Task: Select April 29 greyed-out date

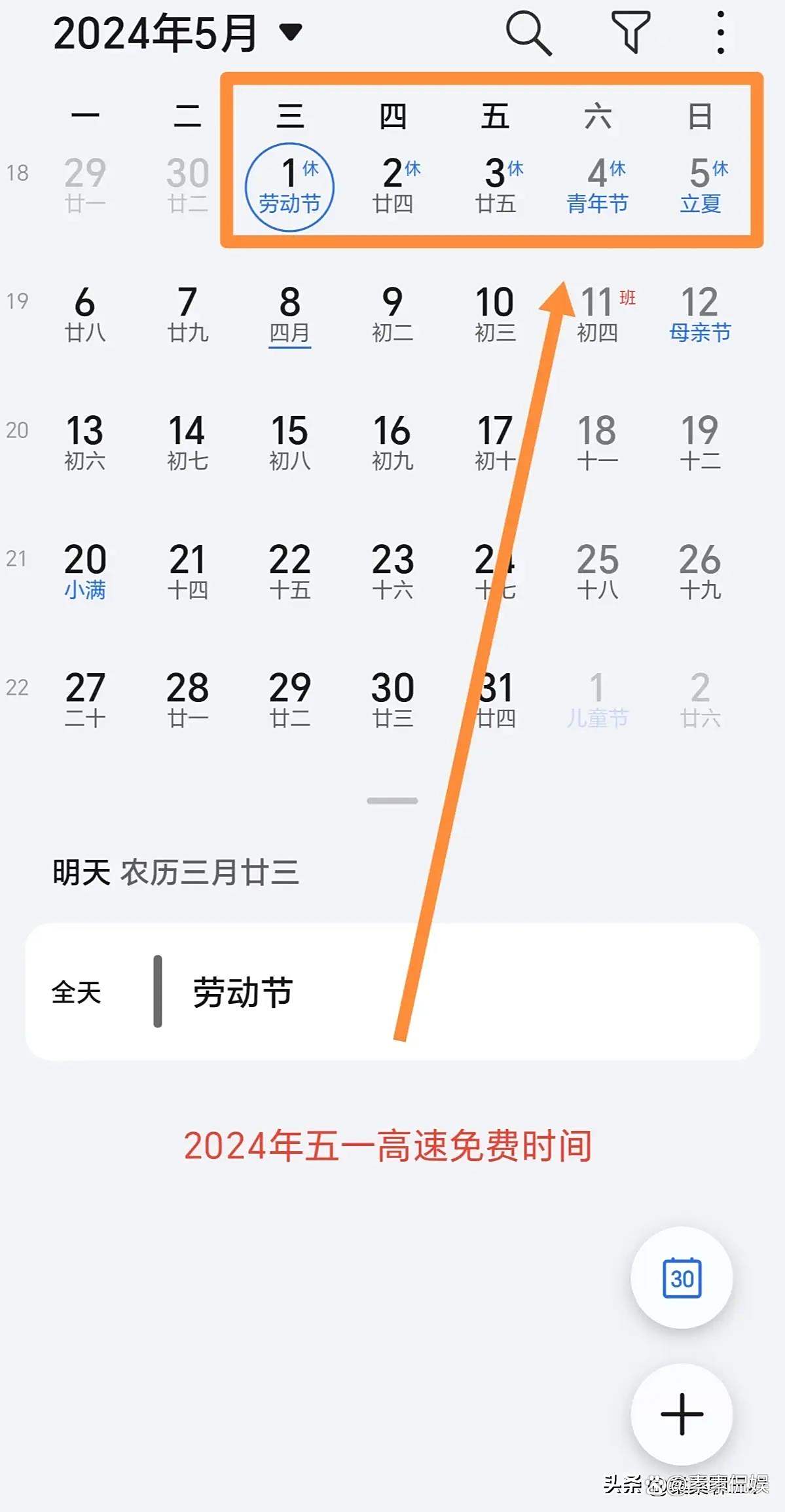Action: (85, 185)
